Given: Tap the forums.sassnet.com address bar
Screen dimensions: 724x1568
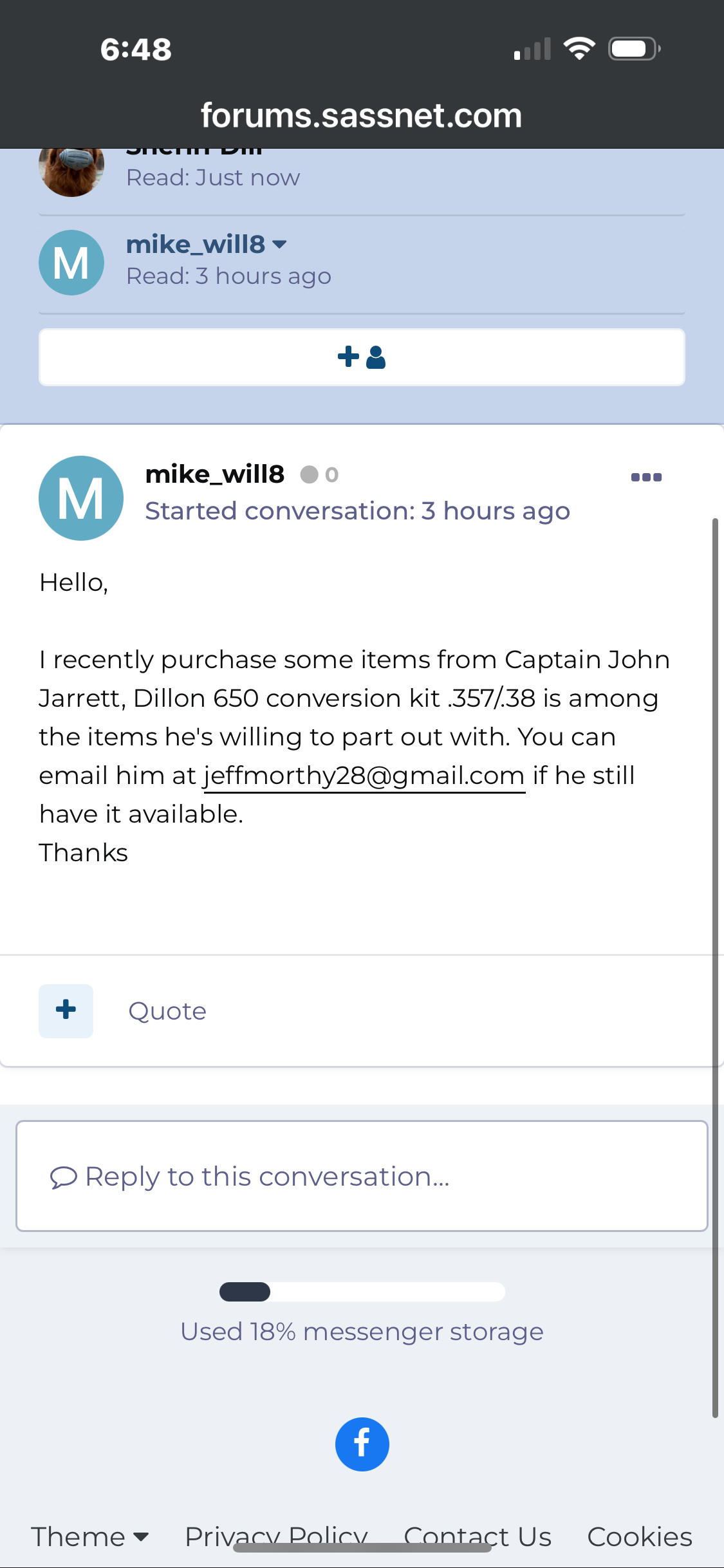Looking at the screenshot, I should 362,115.
